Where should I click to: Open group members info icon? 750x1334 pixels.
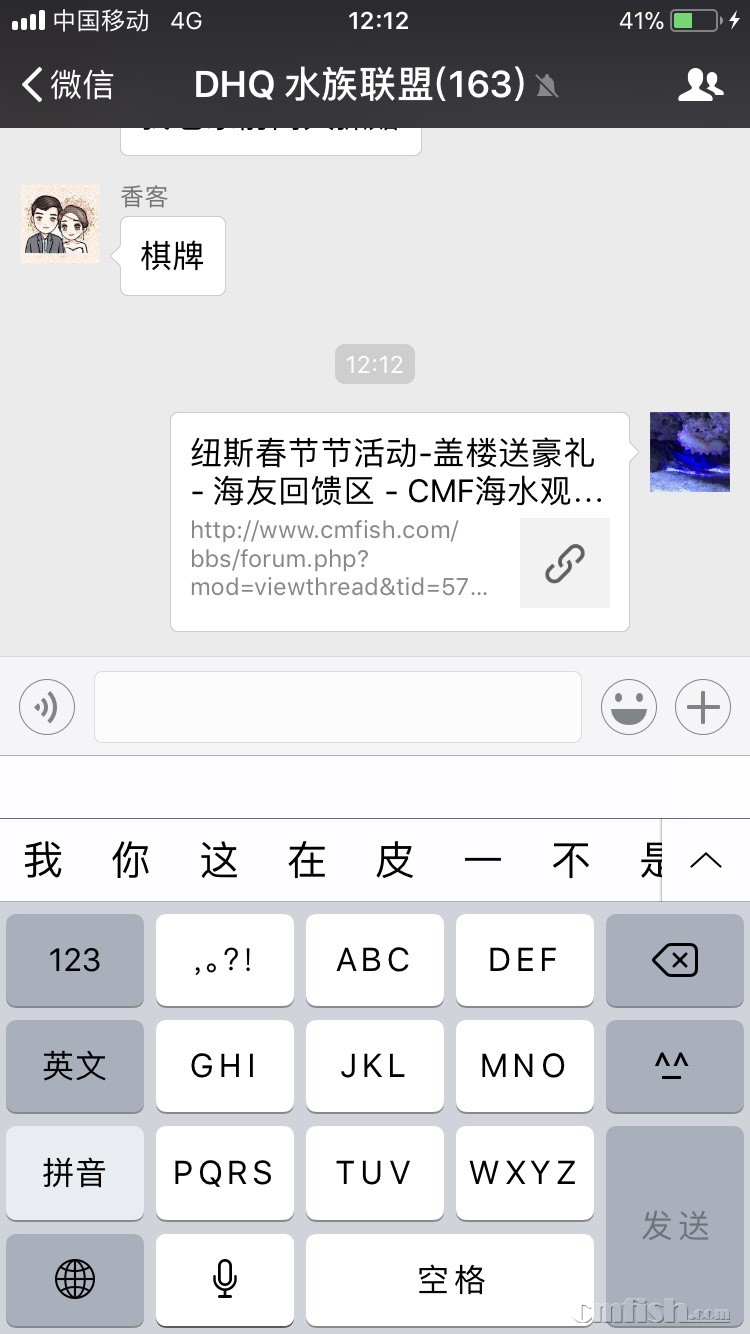coord(700,85)
